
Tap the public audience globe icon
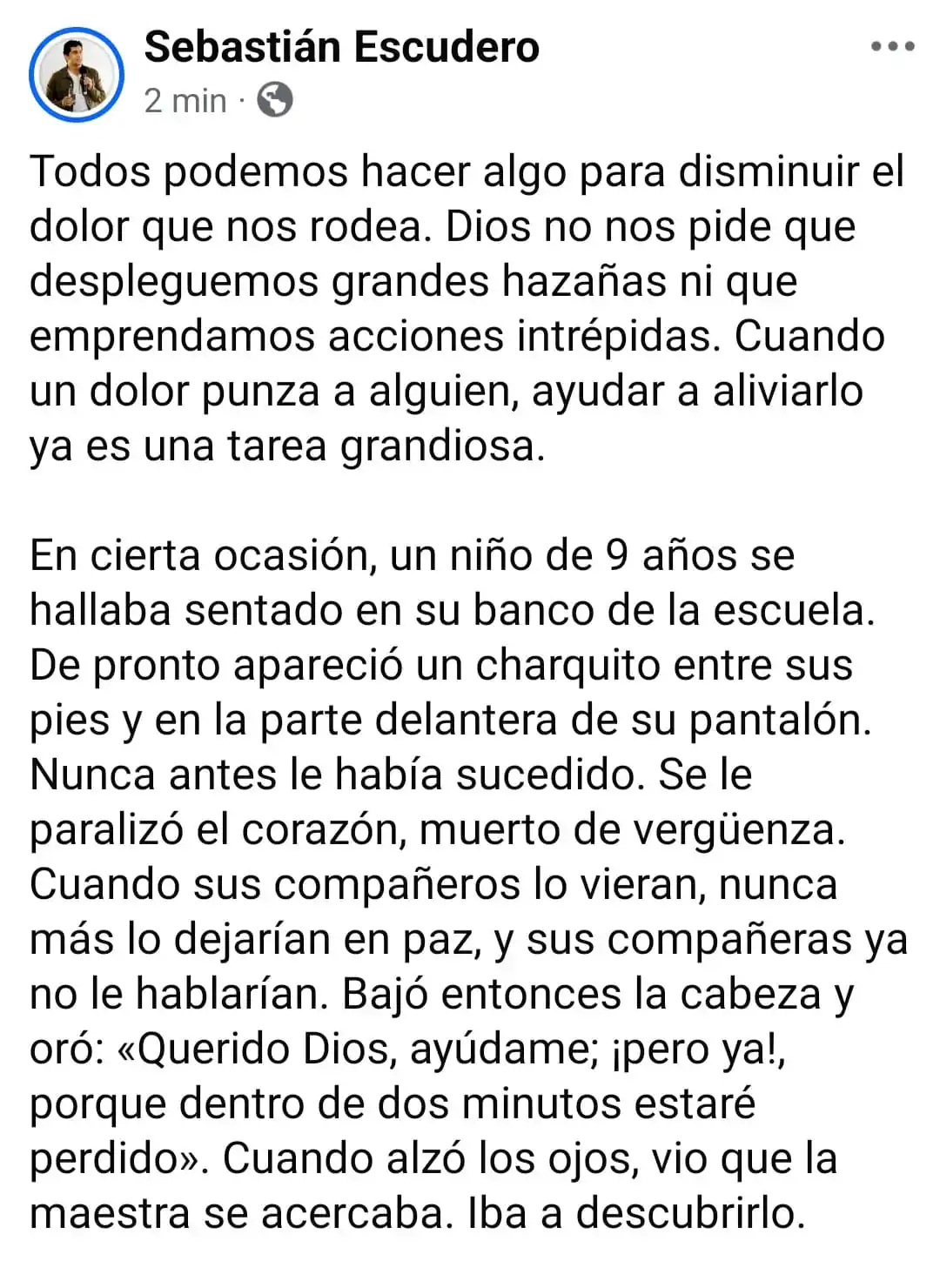click(x=276, y=101)
